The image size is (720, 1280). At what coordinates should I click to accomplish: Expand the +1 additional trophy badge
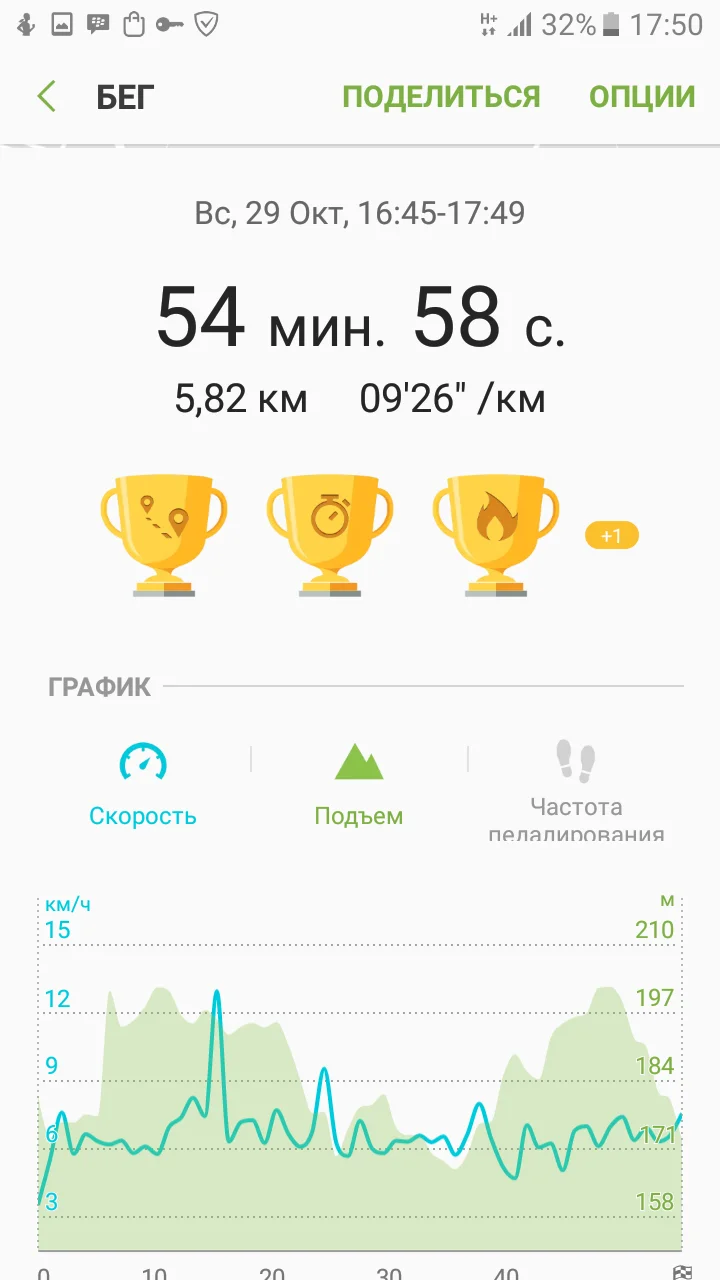pyautogui.click(x=611, y=536)
